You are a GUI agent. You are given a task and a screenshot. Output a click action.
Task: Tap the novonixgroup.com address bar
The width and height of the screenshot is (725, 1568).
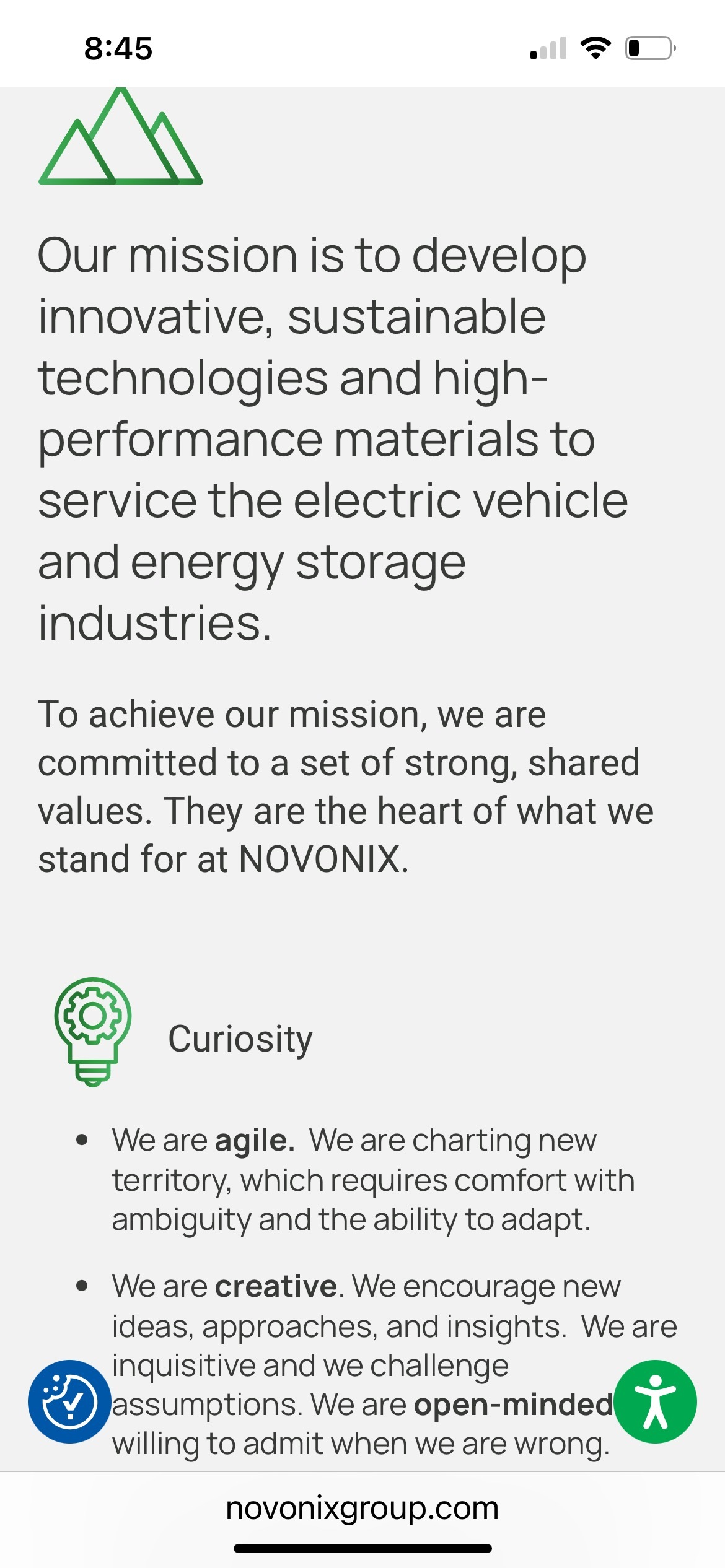362,1509
